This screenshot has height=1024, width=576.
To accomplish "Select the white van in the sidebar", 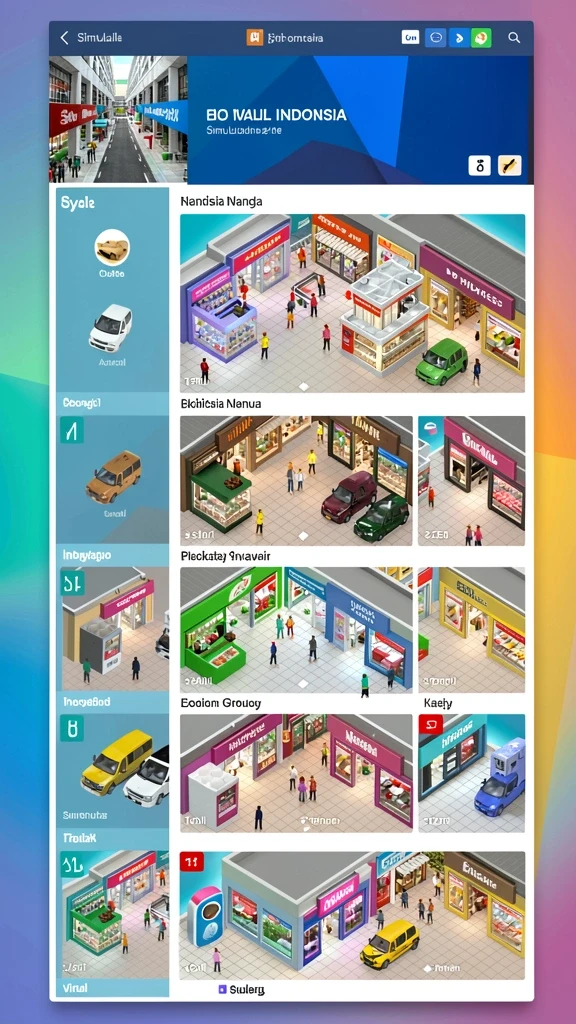I will click(111, 327).
